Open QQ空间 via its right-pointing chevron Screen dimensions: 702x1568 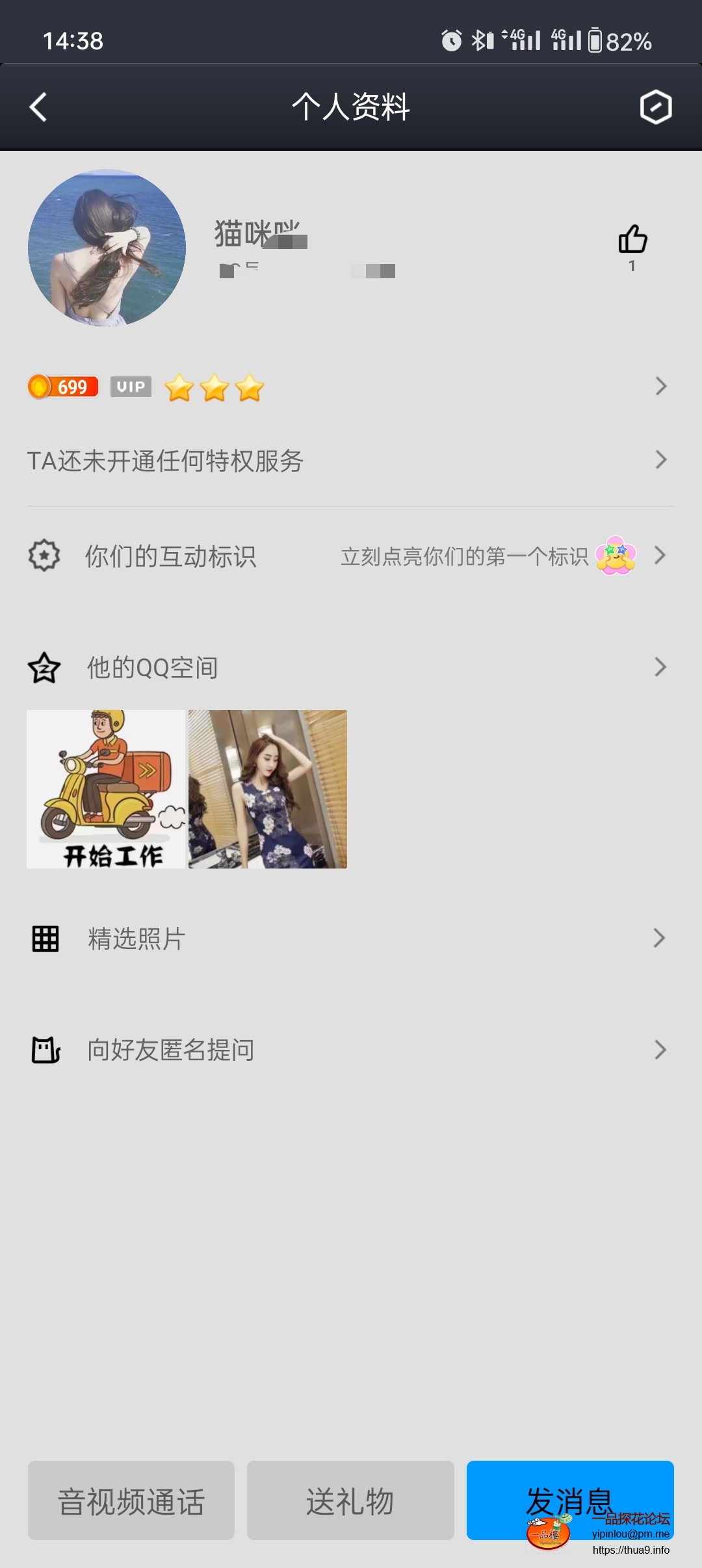coord(662,667)
